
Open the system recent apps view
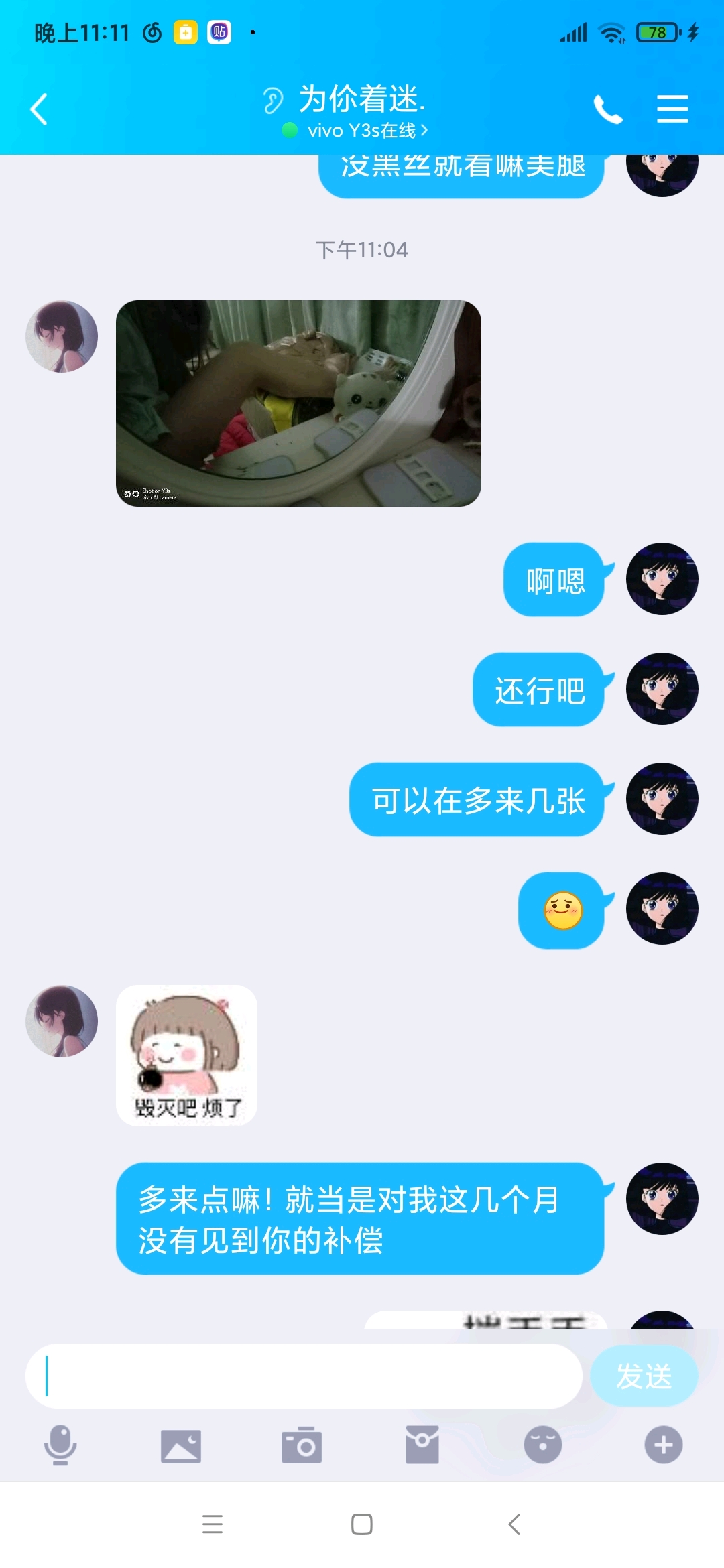(x=213, y=1524)
